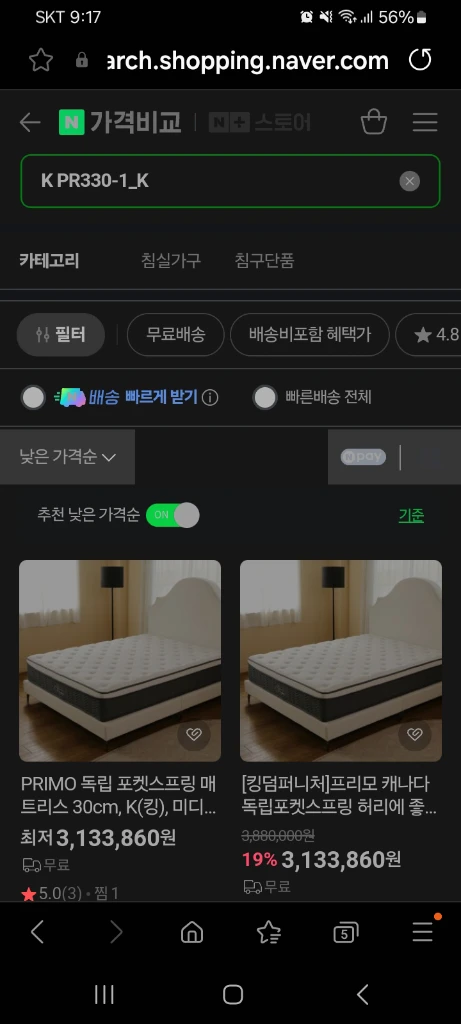Select the 빠른배송 전체 radio option
The height and width of the screenshot is (1024, 461).
(265, 397)
